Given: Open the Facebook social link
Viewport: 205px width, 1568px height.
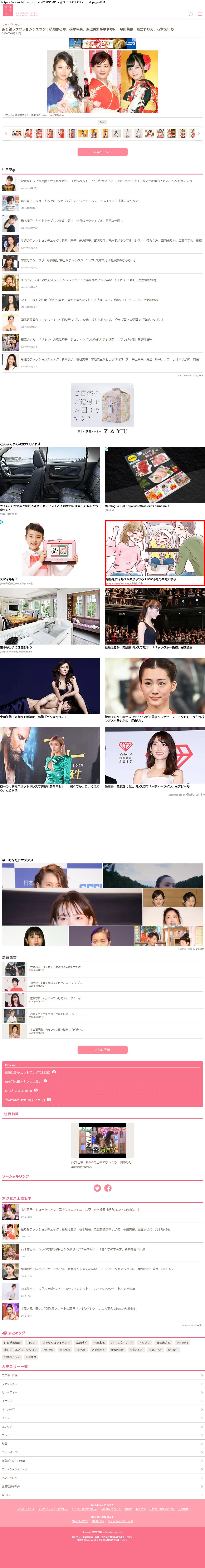Looking at the screenshot, I should tap(108, 1188).
